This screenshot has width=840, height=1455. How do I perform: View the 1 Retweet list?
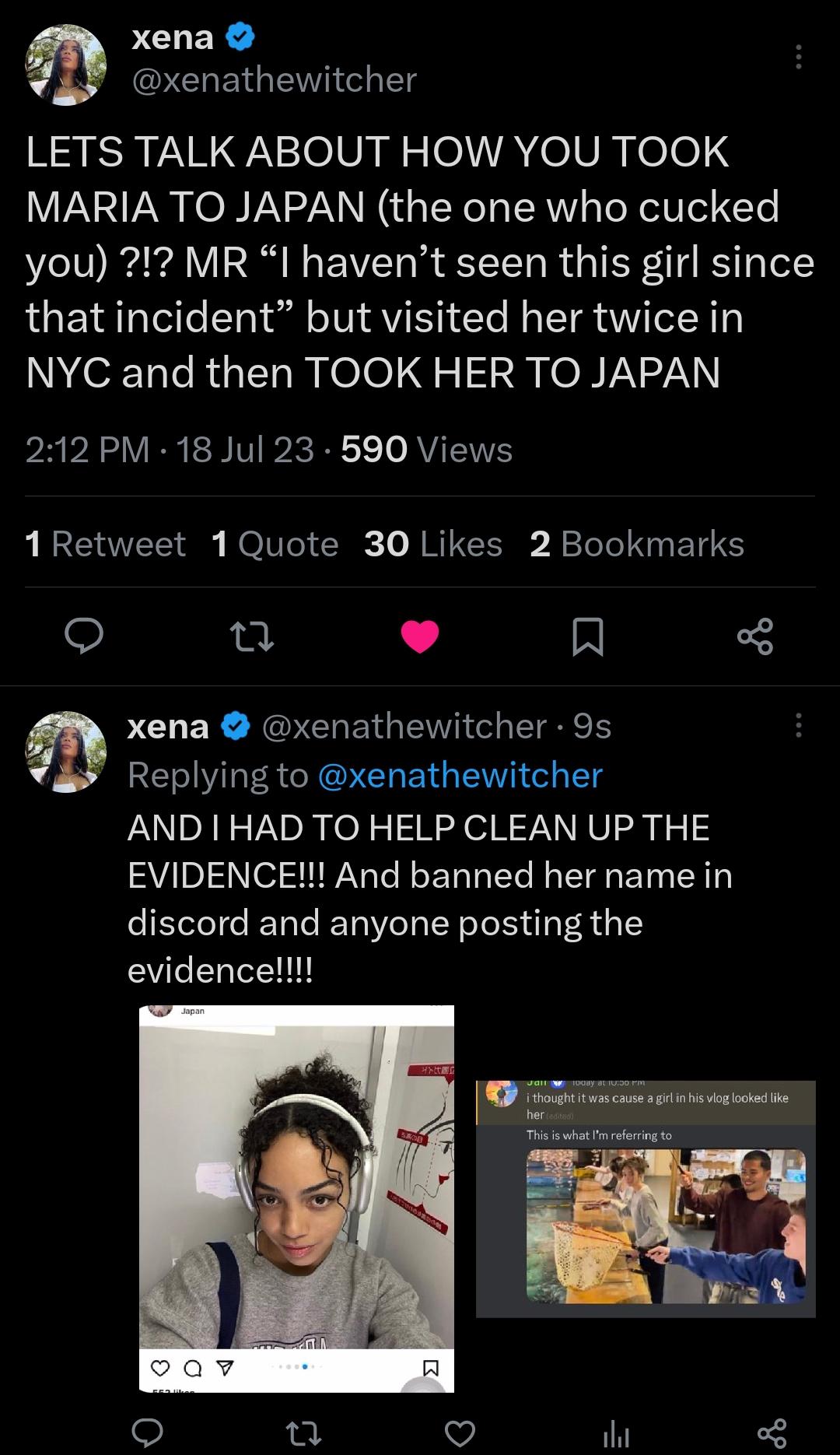pyautogui.click(x=105, y=544)
